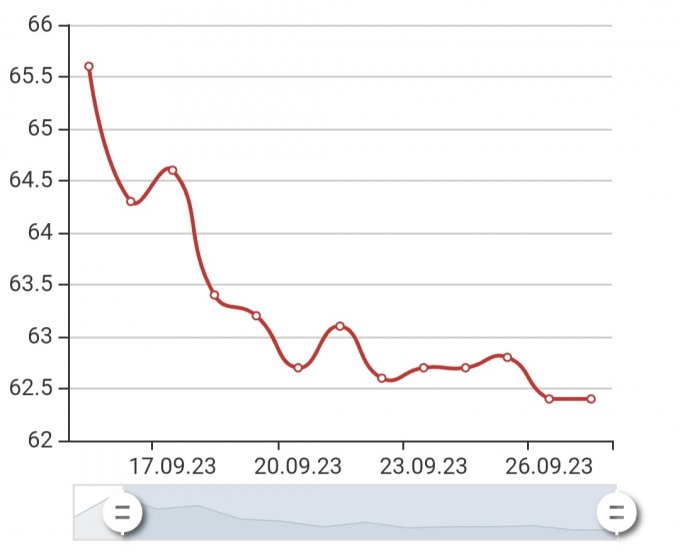Tap the data point at 63.4
This screenshot has width=680, height=555.
point(214,295)
